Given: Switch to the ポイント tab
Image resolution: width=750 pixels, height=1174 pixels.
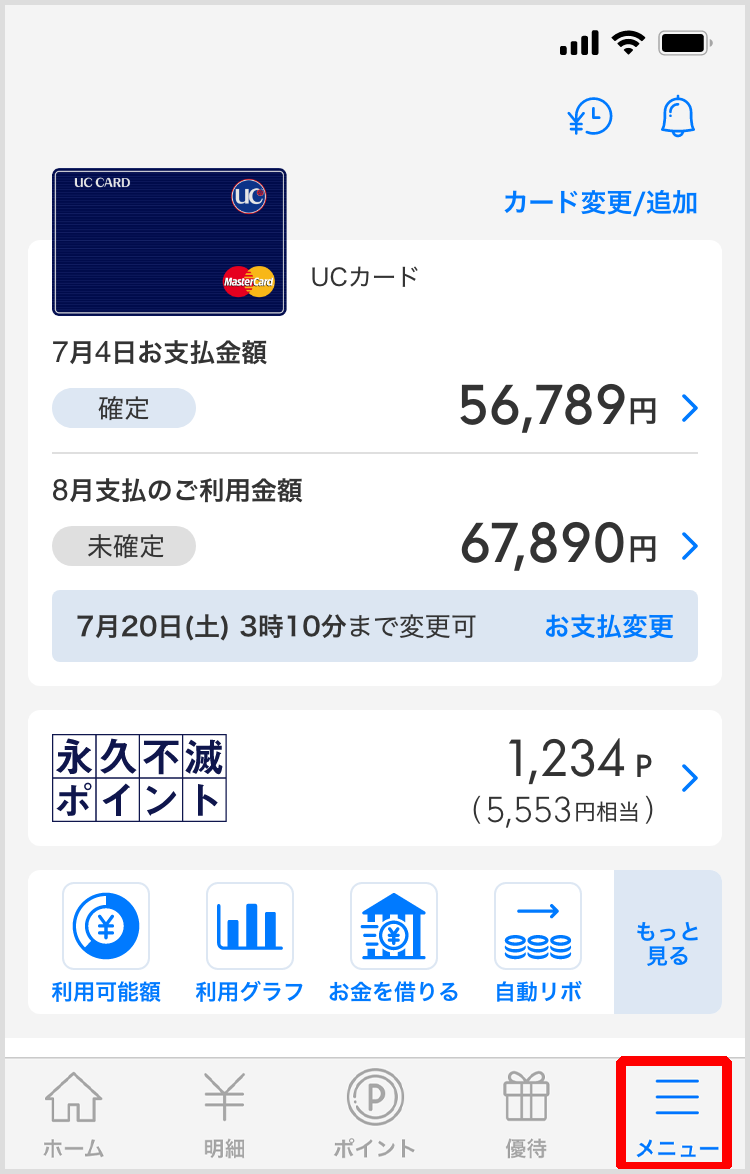Looking at the screenshot, I should [x=374, y=1114].
